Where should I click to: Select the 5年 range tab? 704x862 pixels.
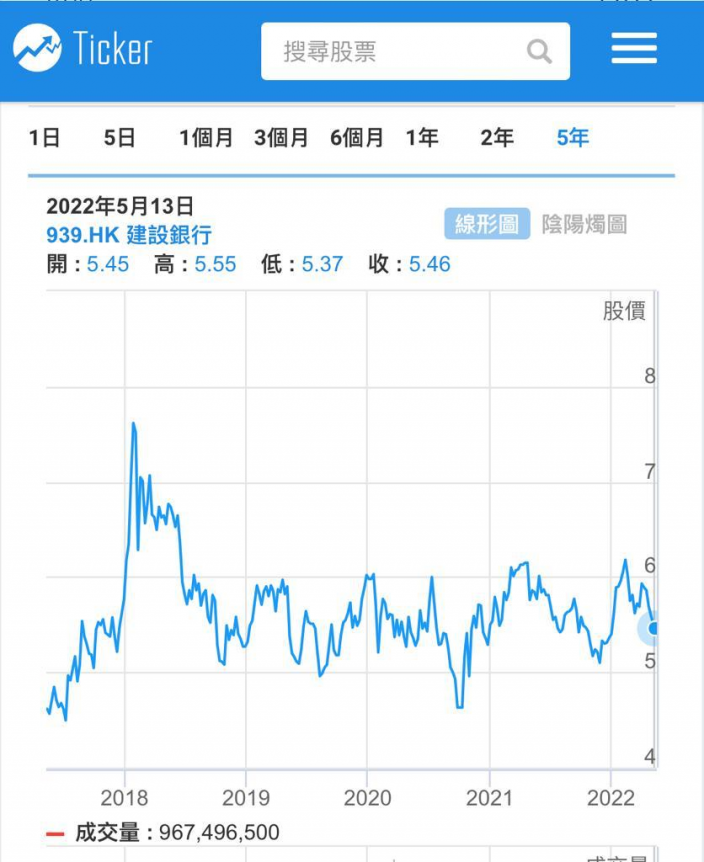pos(573,137)
